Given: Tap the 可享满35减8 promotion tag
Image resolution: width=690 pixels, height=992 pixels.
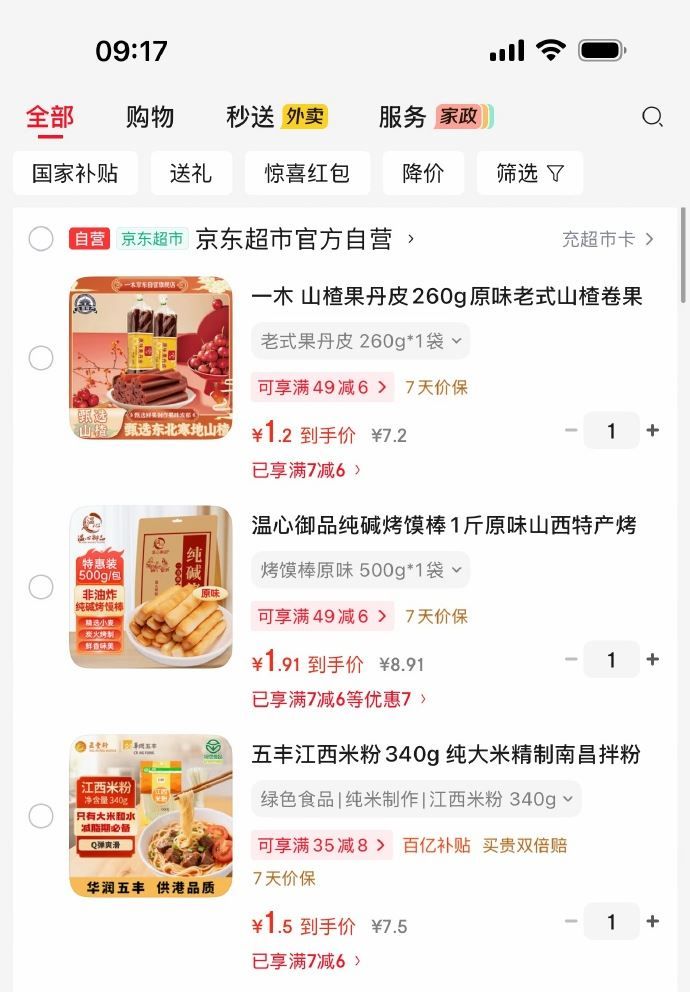Looking at the screenshot, I should 321,845.
